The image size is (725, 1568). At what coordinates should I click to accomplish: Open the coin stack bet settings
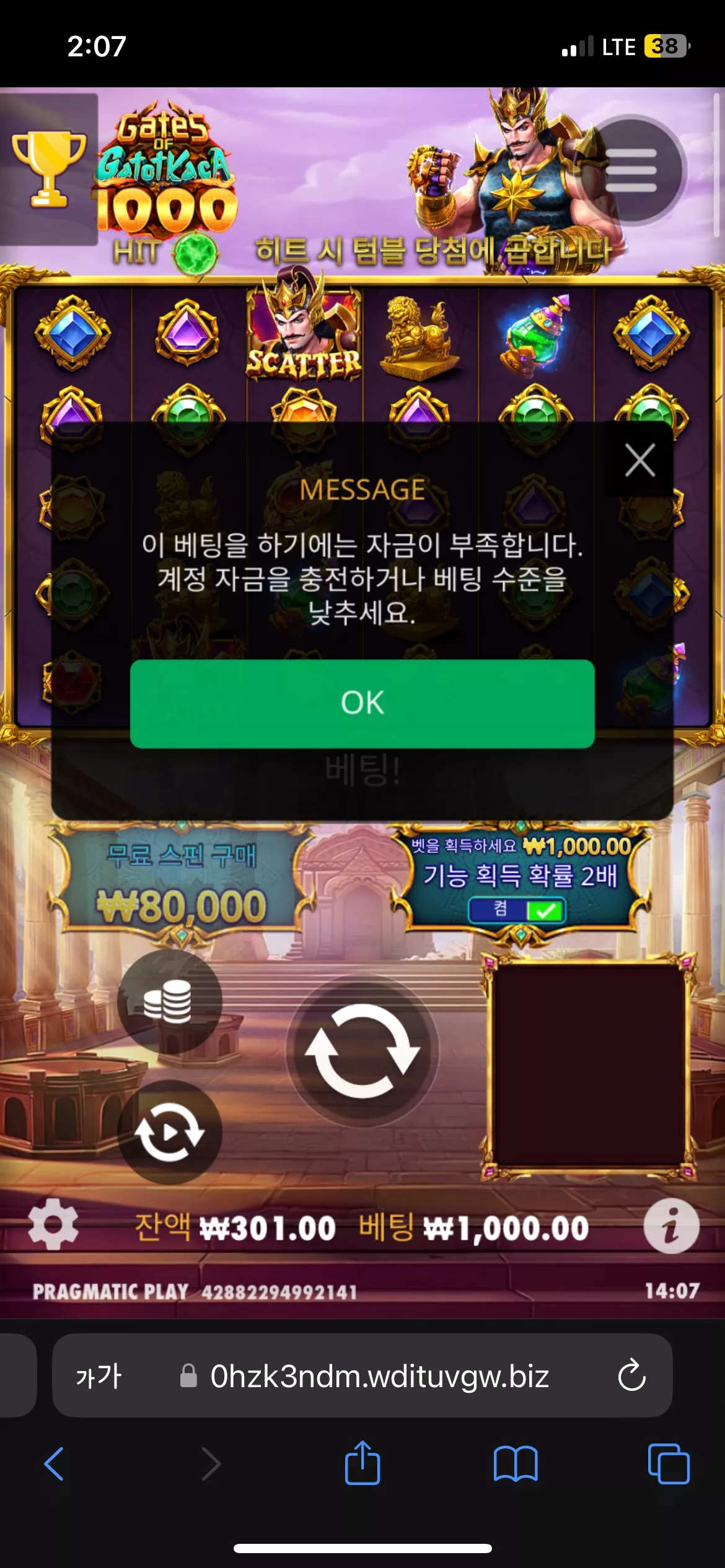[170, 1001]
